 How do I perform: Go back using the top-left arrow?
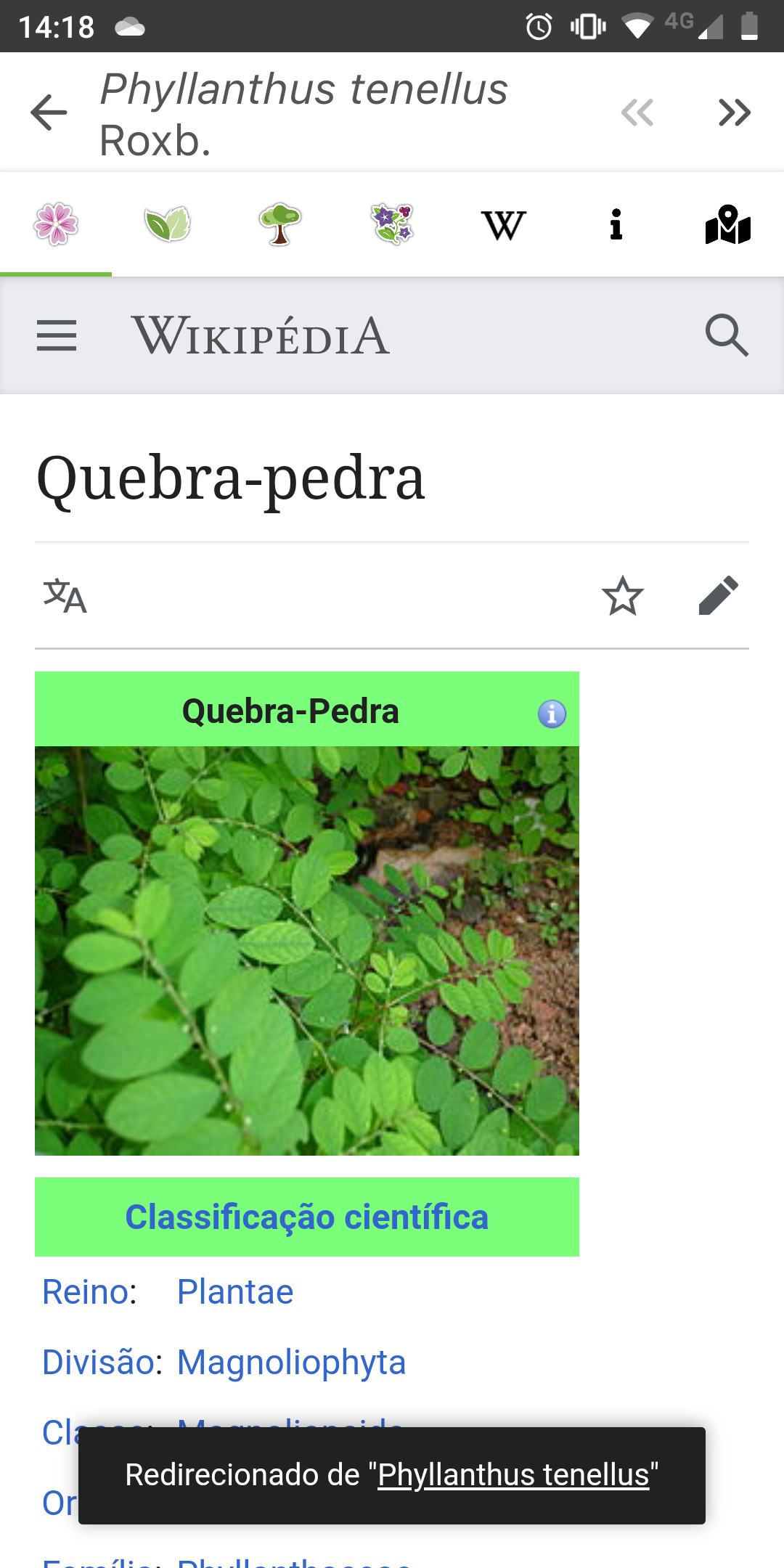(49, 113)
